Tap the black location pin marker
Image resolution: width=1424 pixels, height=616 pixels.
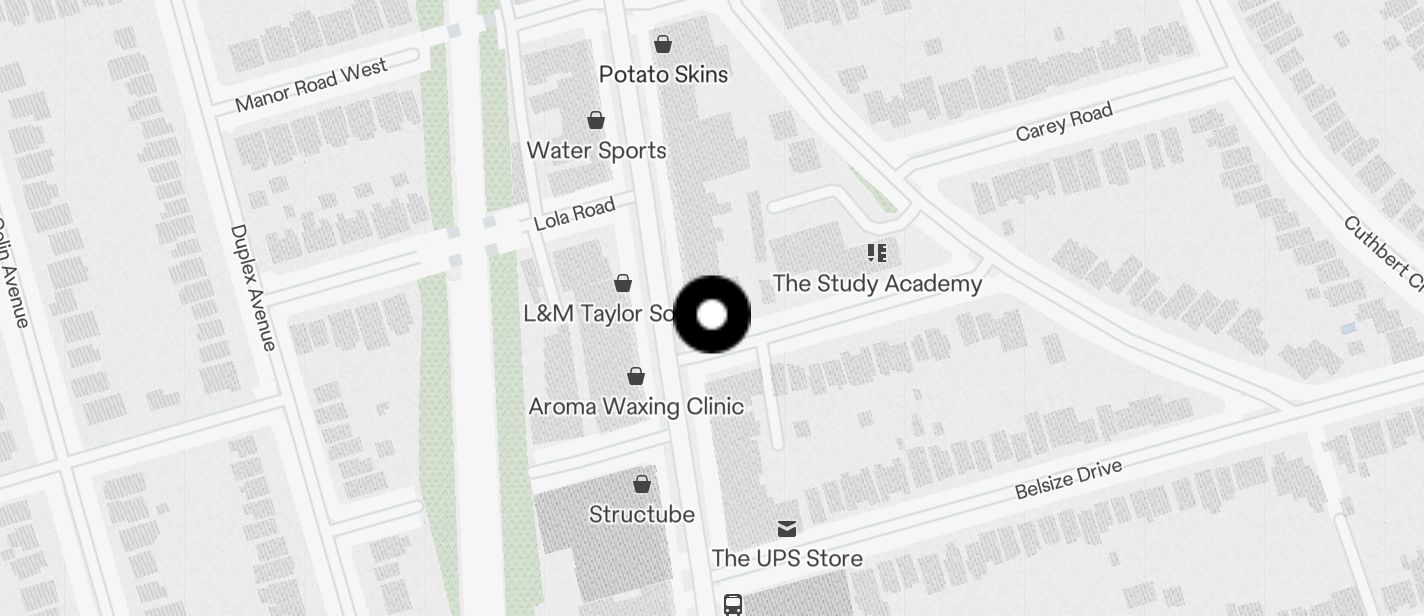tap(712, 315)
